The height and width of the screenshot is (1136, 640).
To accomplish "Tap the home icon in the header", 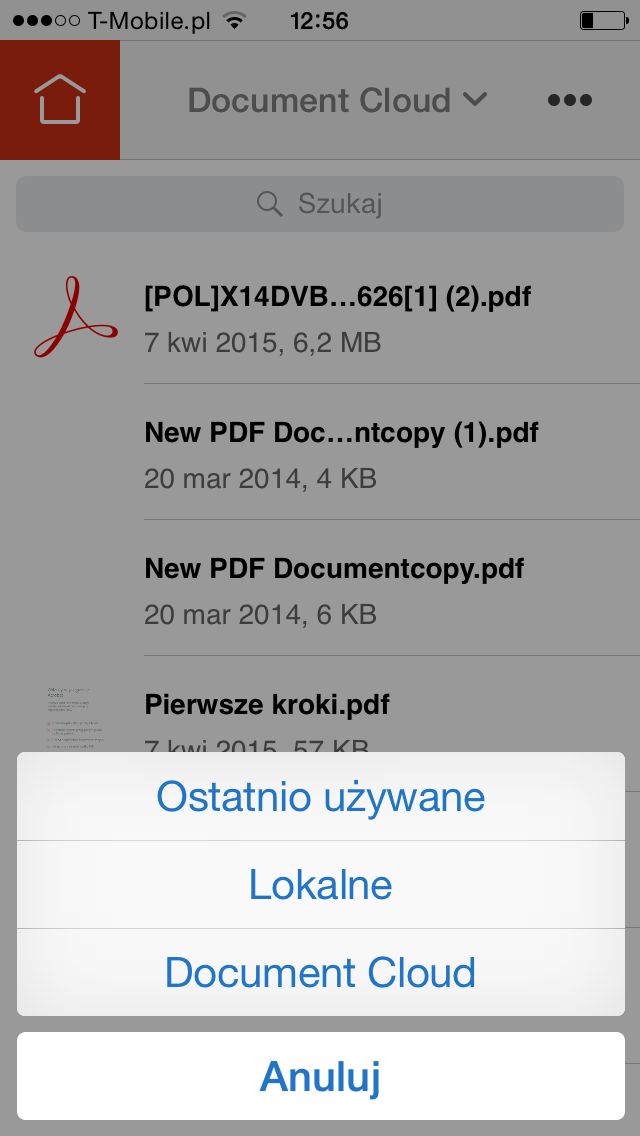I will click(59, 100).
